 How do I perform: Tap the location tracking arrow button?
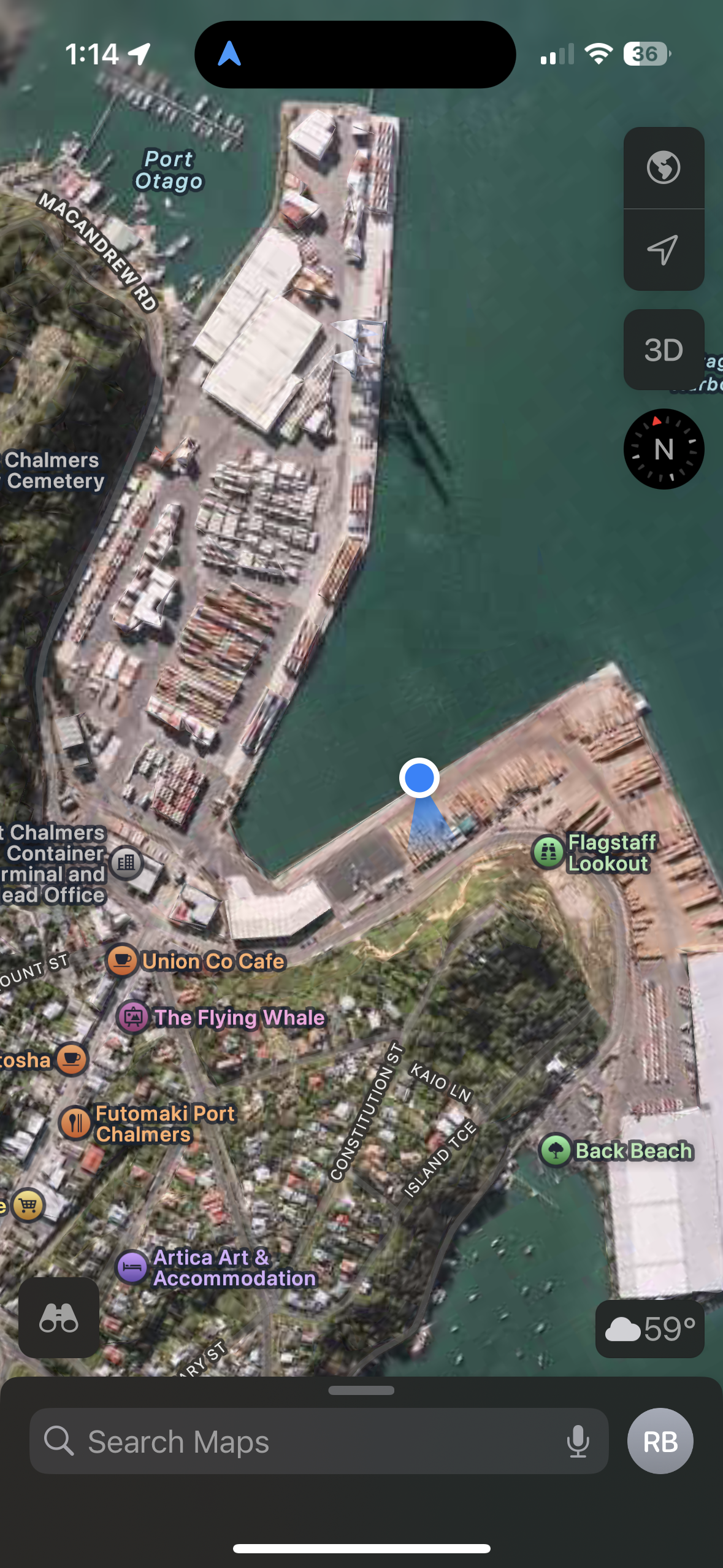664,250
